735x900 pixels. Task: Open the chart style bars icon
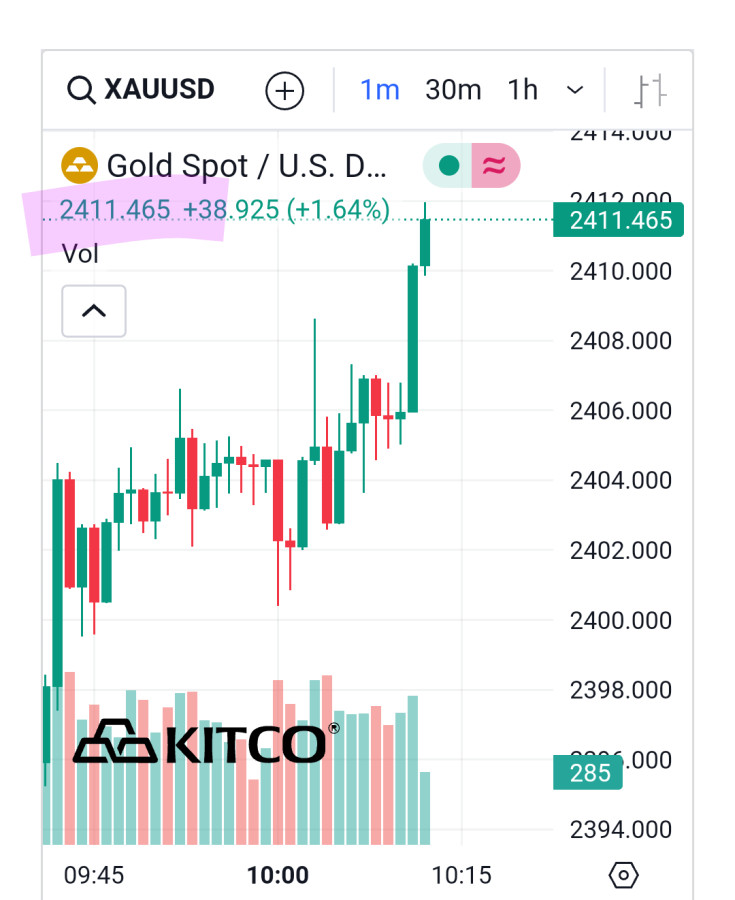pyautogui.click(x=650, y=91)
